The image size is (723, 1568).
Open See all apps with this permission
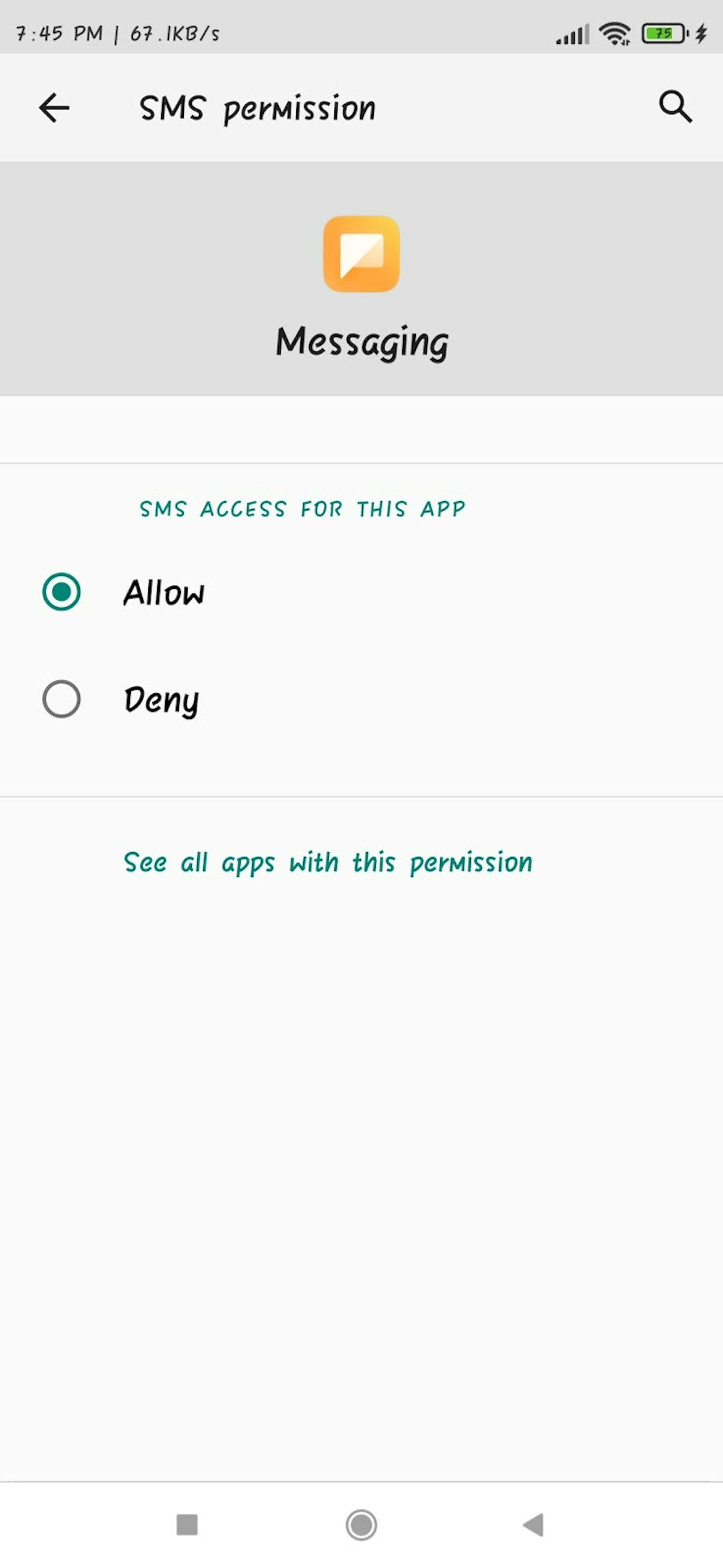327,863
